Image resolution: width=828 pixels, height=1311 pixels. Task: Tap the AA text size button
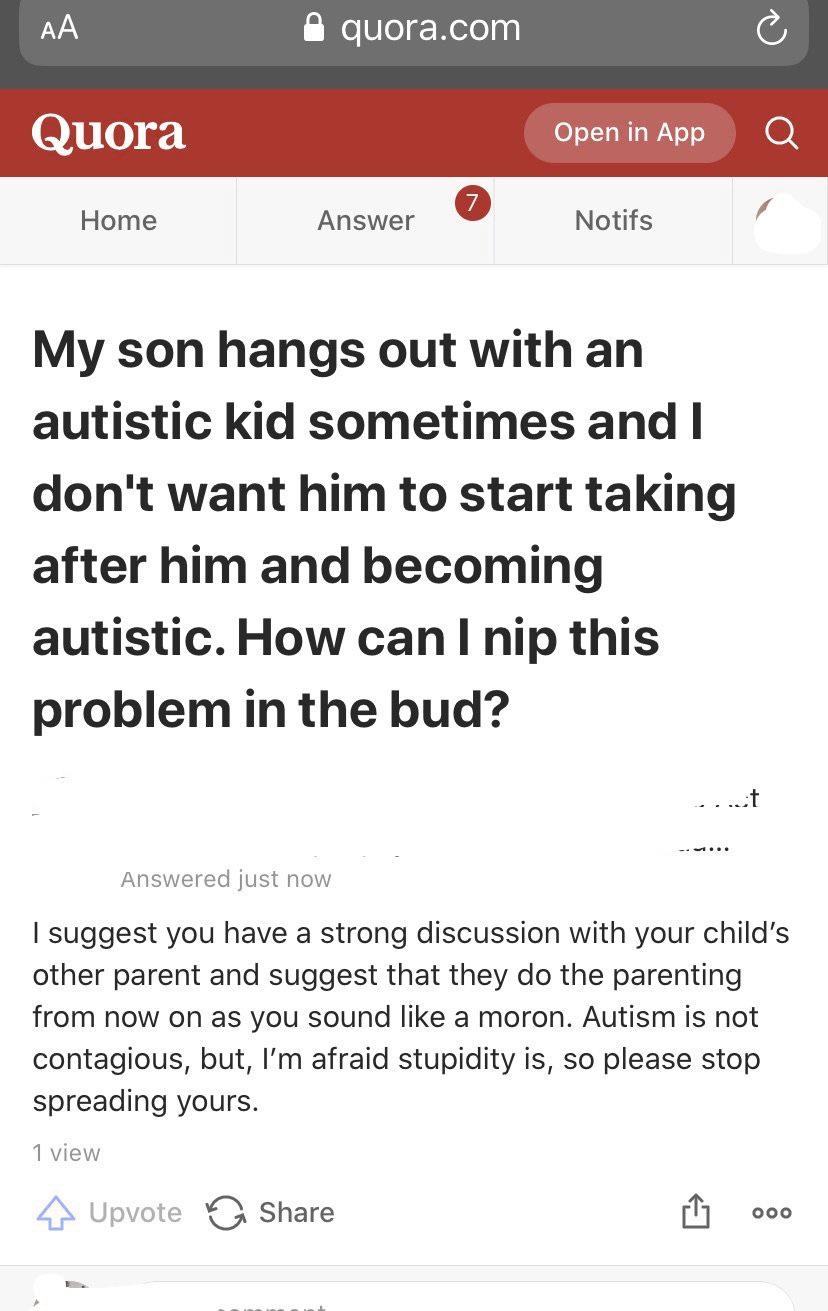click(59, 28)
